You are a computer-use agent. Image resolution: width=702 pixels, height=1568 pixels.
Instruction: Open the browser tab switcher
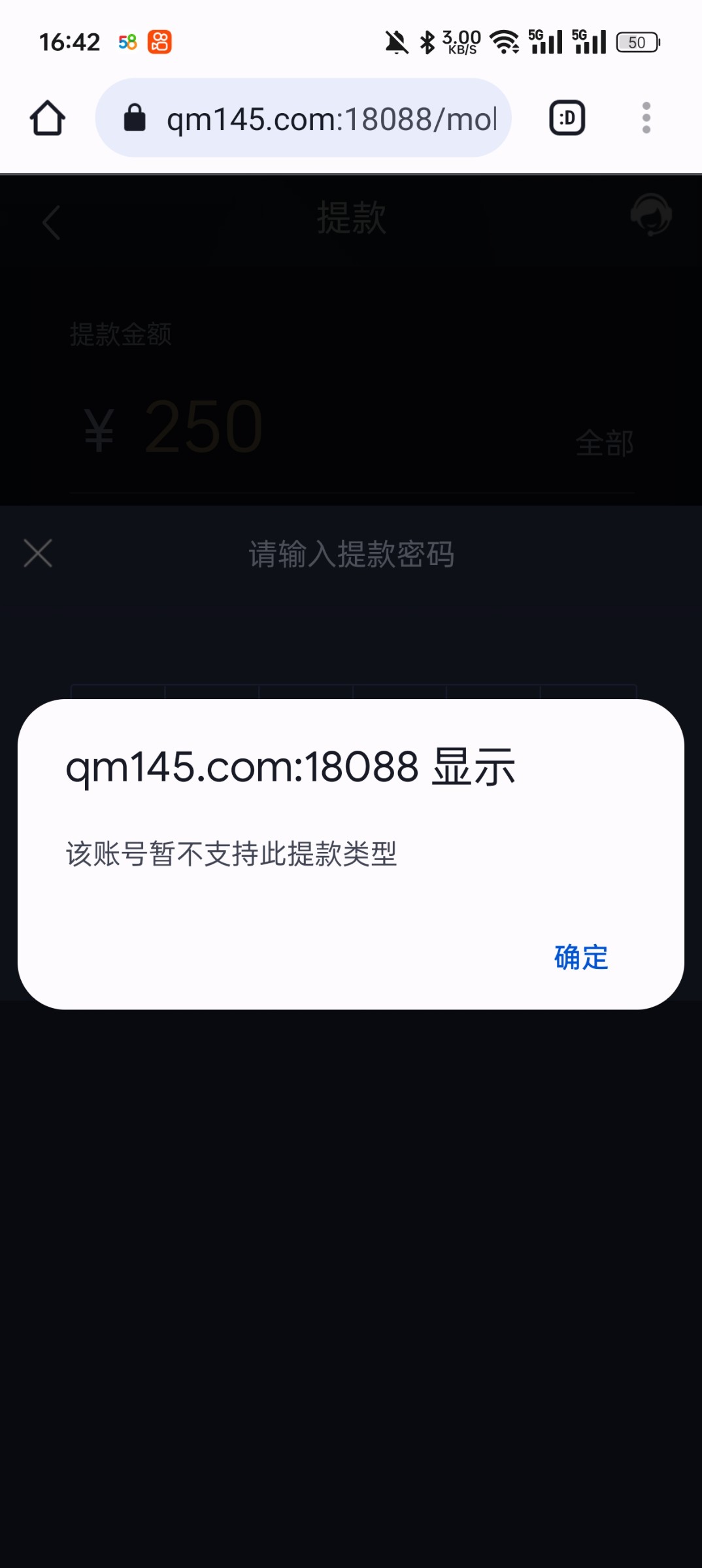click(567, 118)
